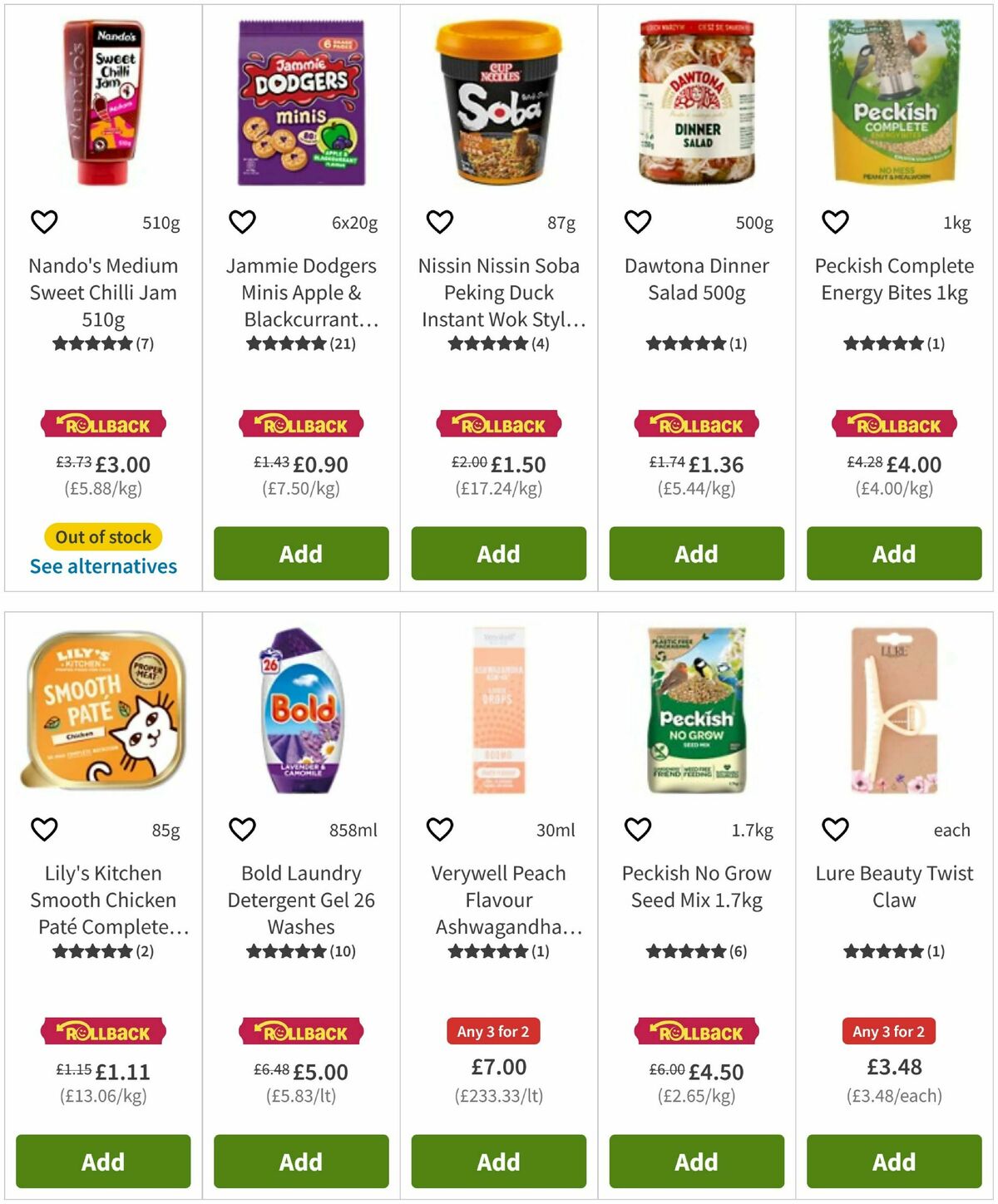This screenshot has width=998, height=1204.
Task: Favorite the Jammie Dodgers Minis with the heart icon
Action: [242, 222]
